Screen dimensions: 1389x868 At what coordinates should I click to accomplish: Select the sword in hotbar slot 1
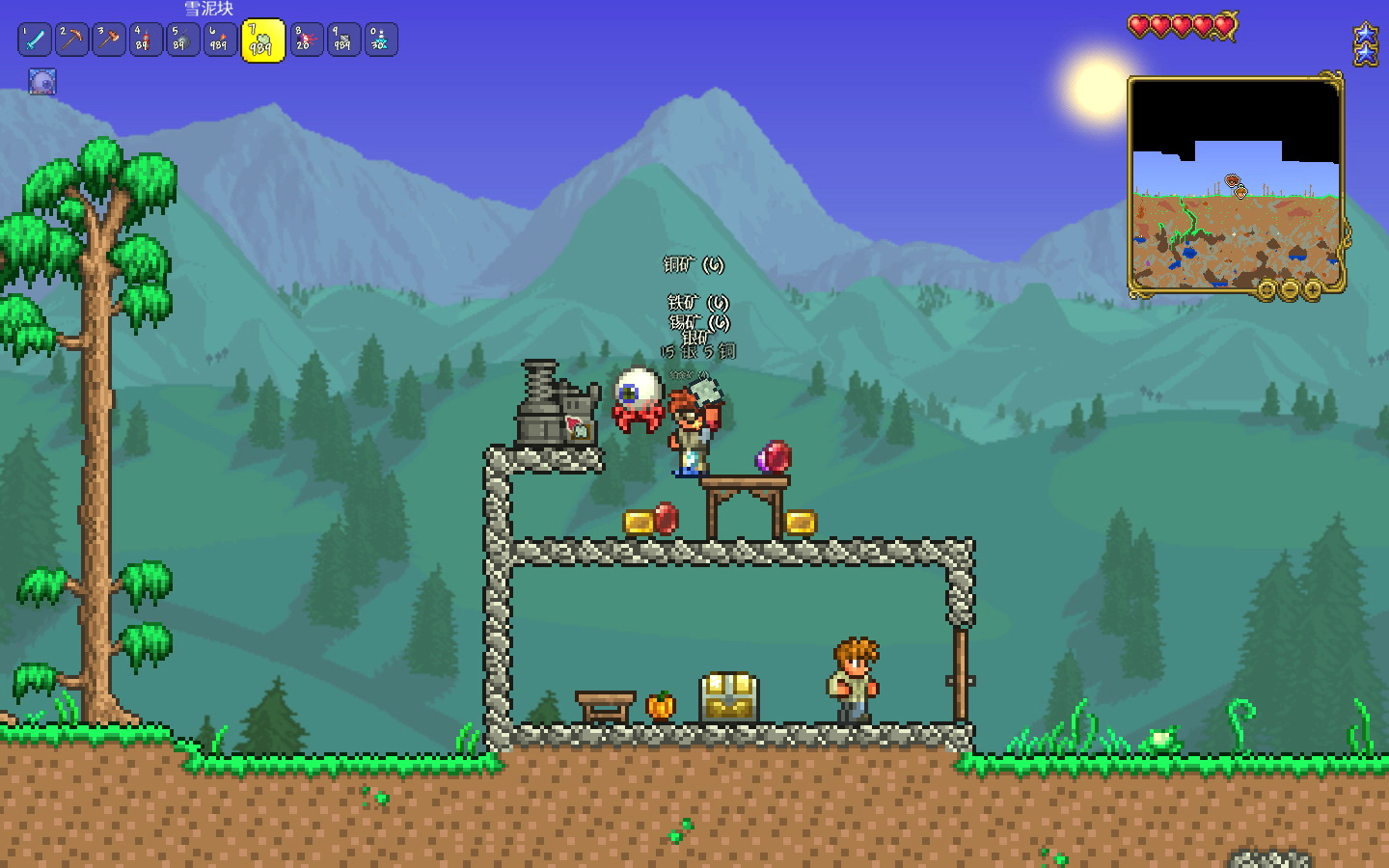click(34, 41)
